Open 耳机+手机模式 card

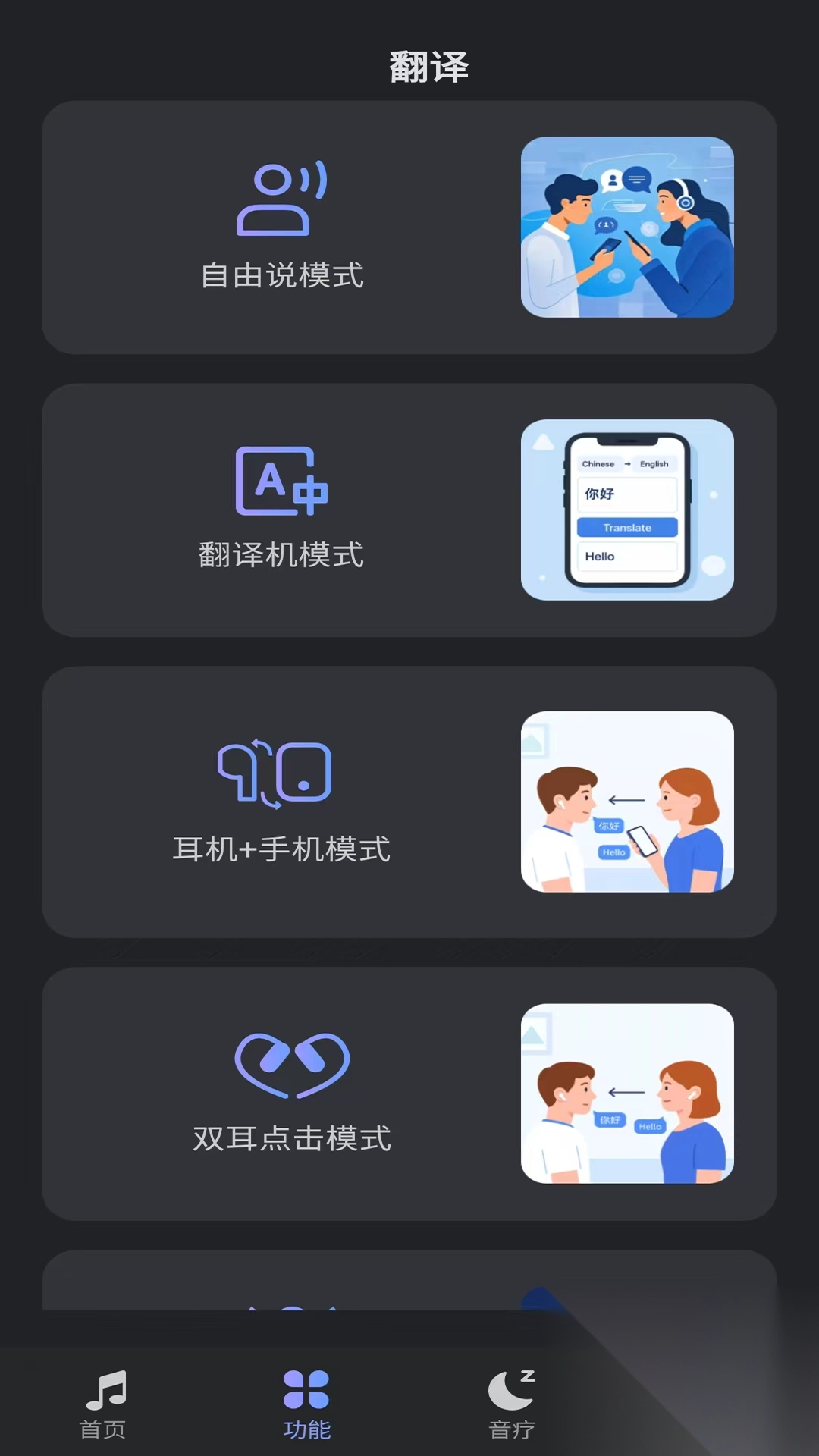click(x=409, y=802)
